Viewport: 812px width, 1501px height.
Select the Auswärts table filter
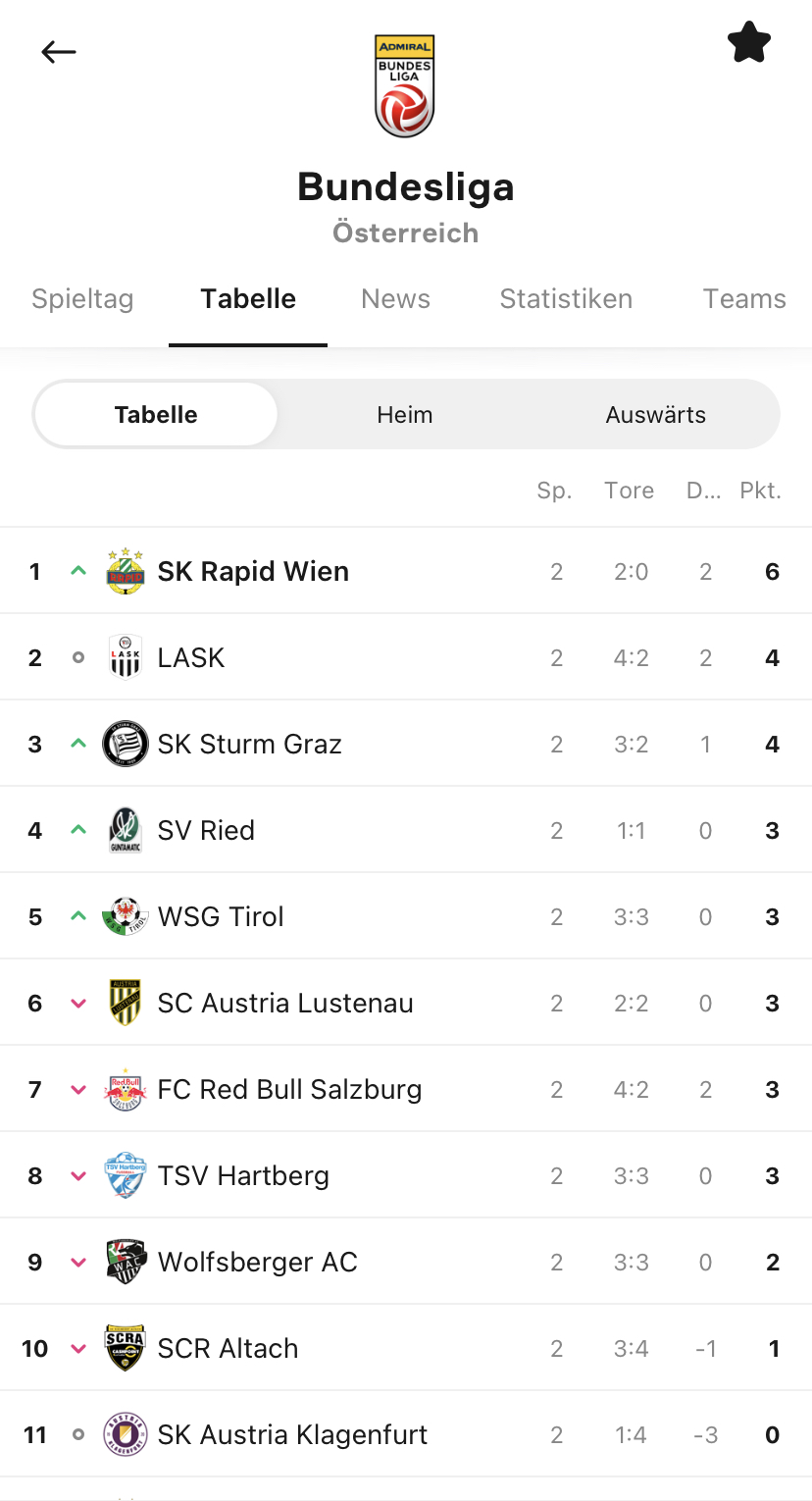(656, 415)
